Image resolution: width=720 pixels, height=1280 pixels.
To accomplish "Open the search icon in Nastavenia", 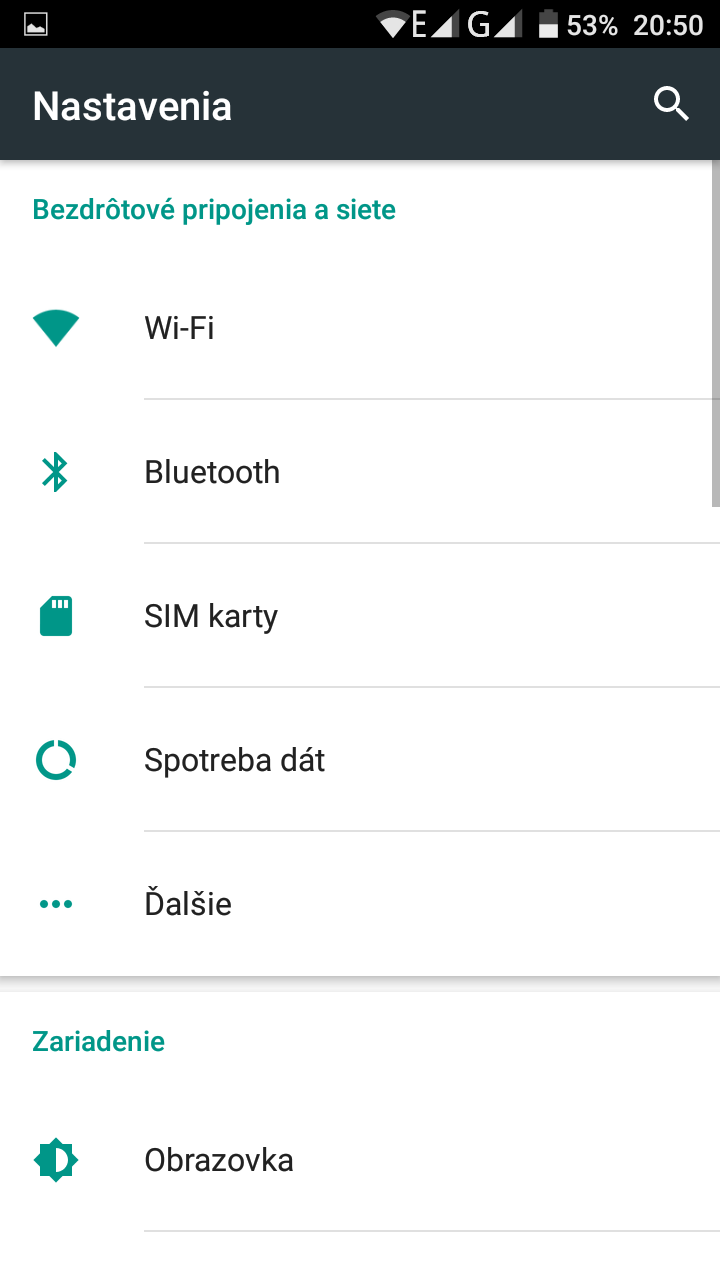I will coord(671,104).
